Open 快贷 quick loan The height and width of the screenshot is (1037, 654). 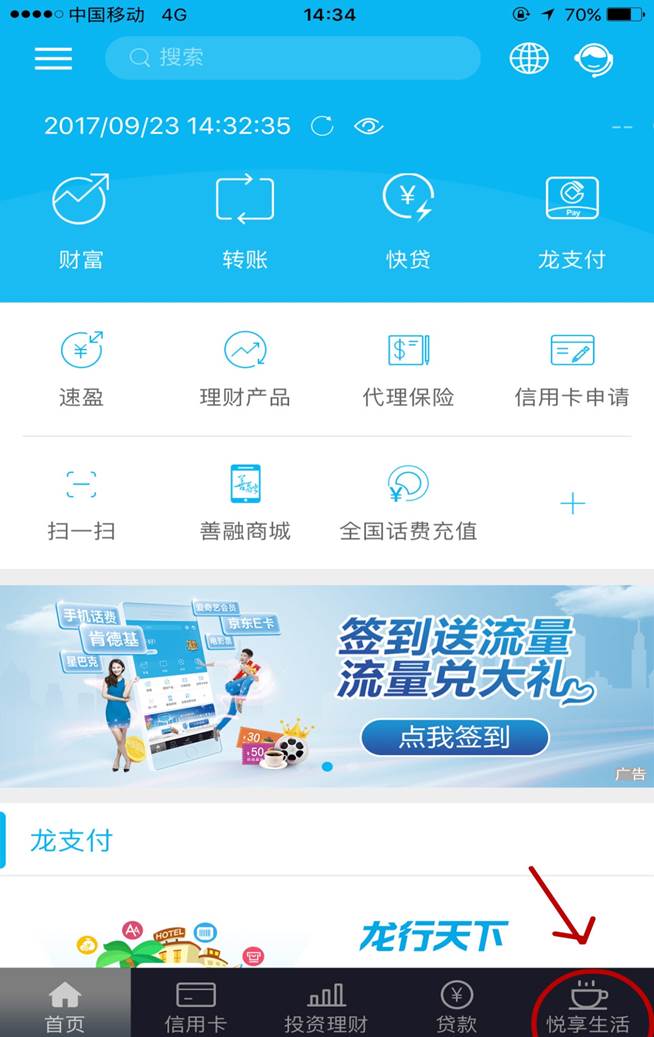click(x=408, y=220)
